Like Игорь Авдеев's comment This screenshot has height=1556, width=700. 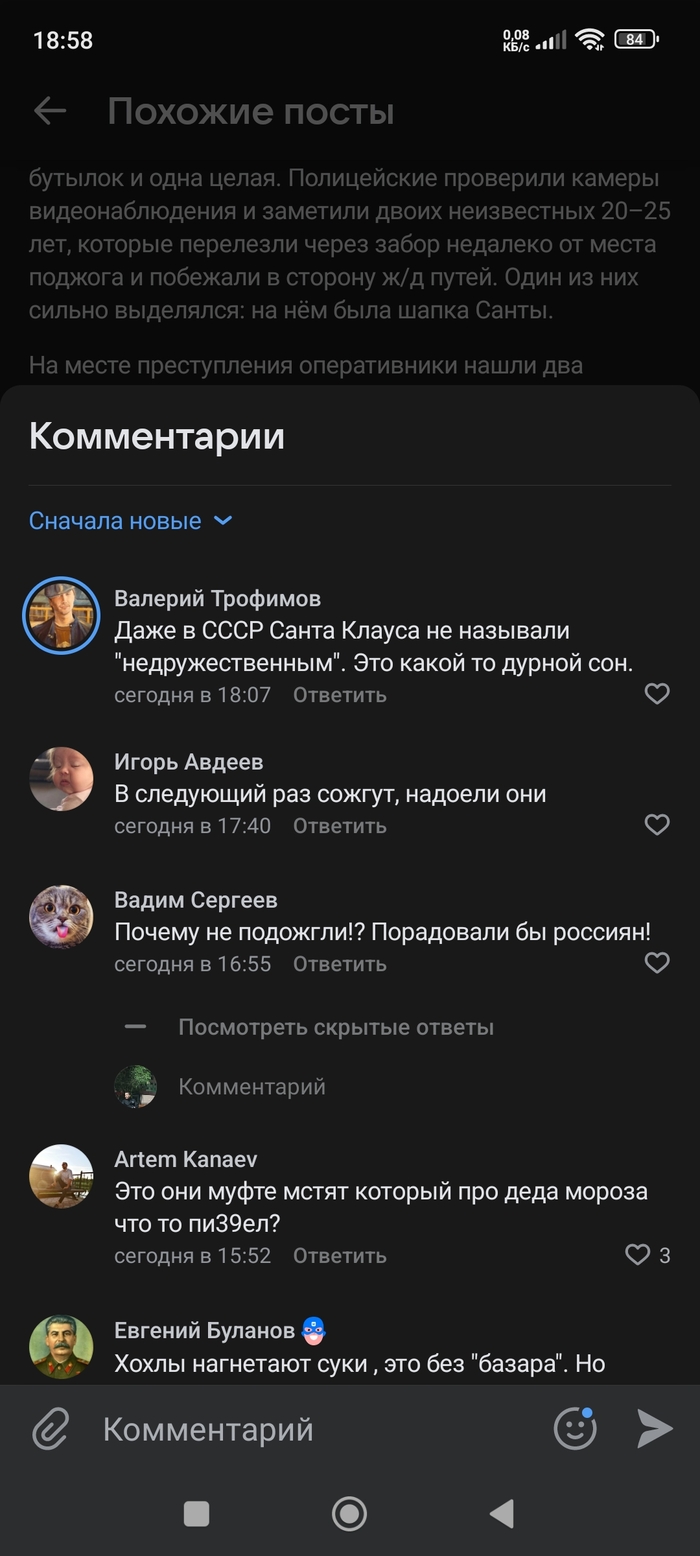tap(656, 825)
